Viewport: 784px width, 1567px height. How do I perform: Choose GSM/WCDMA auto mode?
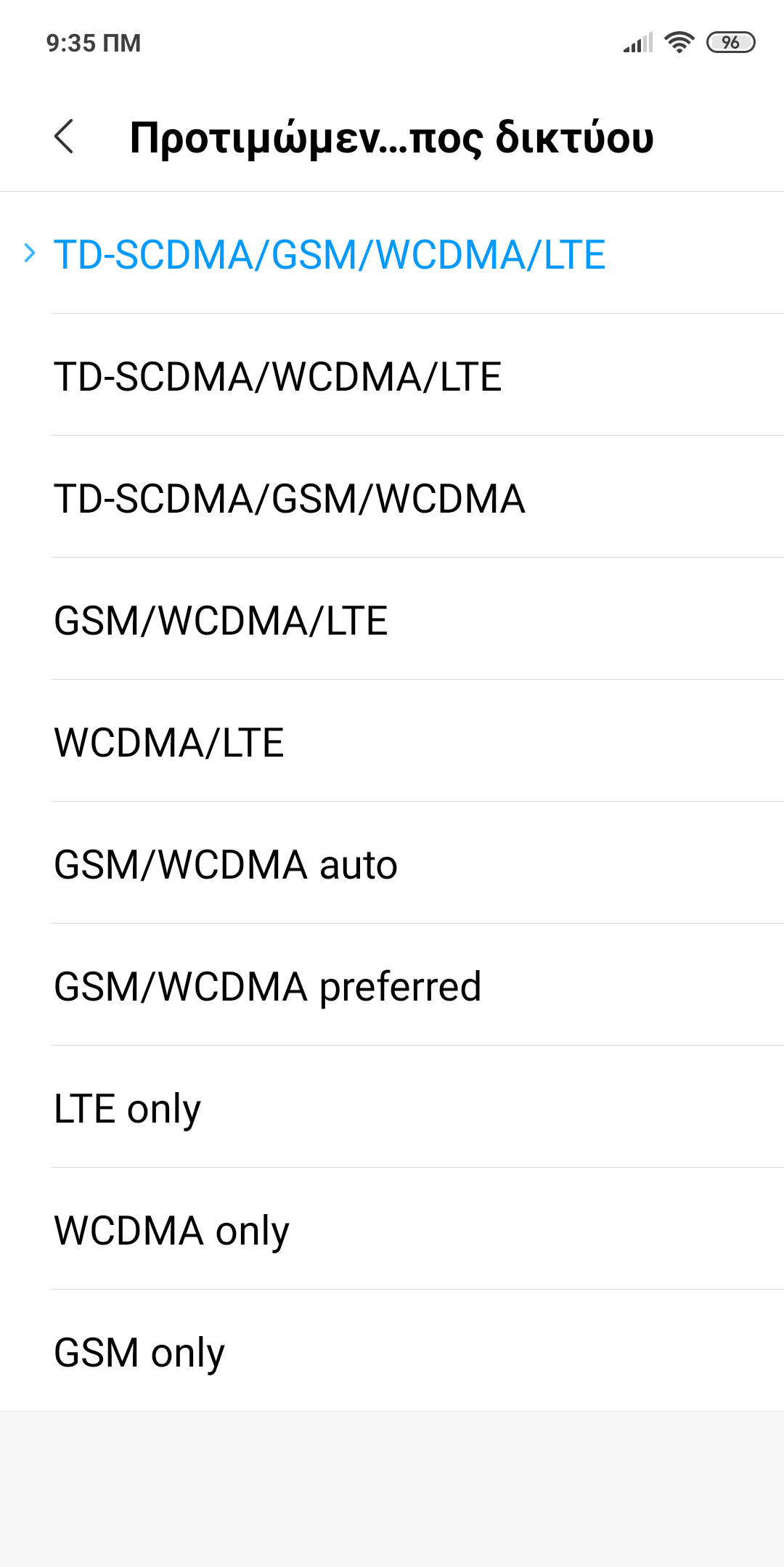click(x=226, y=865)
